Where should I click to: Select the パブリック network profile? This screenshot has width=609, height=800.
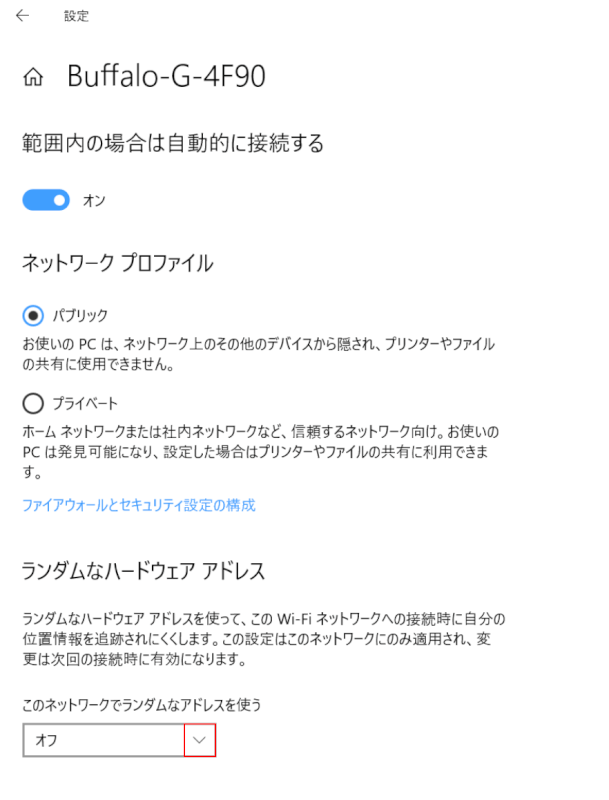coord(33,315)
